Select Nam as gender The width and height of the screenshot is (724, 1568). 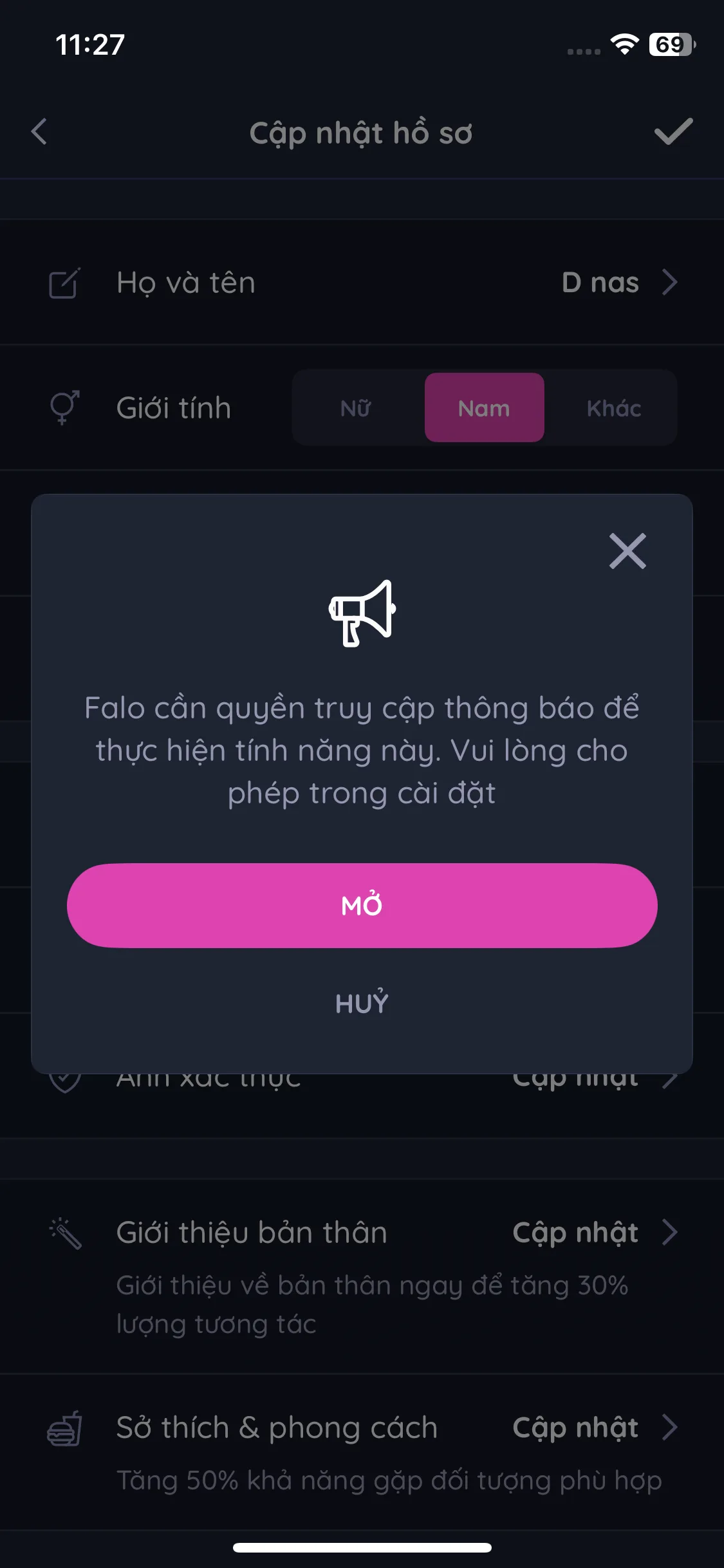click(484, 408)
